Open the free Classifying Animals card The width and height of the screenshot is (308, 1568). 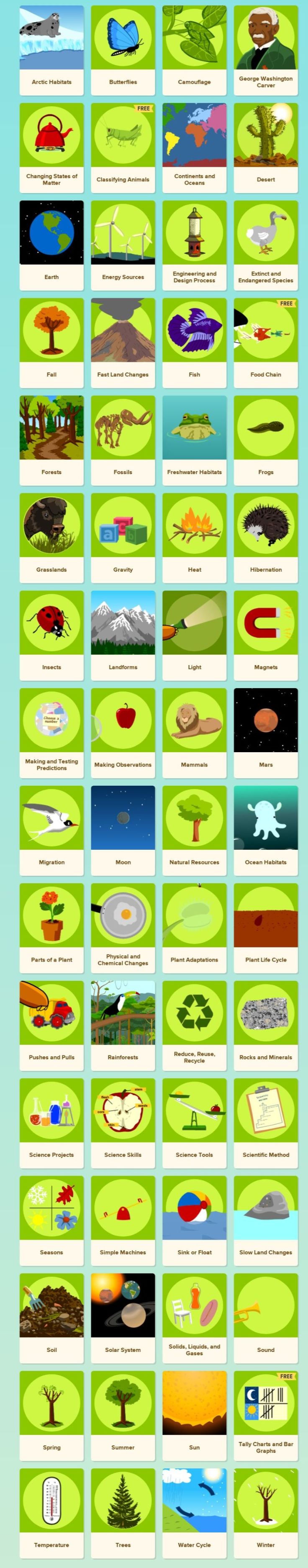coord(122,147)
